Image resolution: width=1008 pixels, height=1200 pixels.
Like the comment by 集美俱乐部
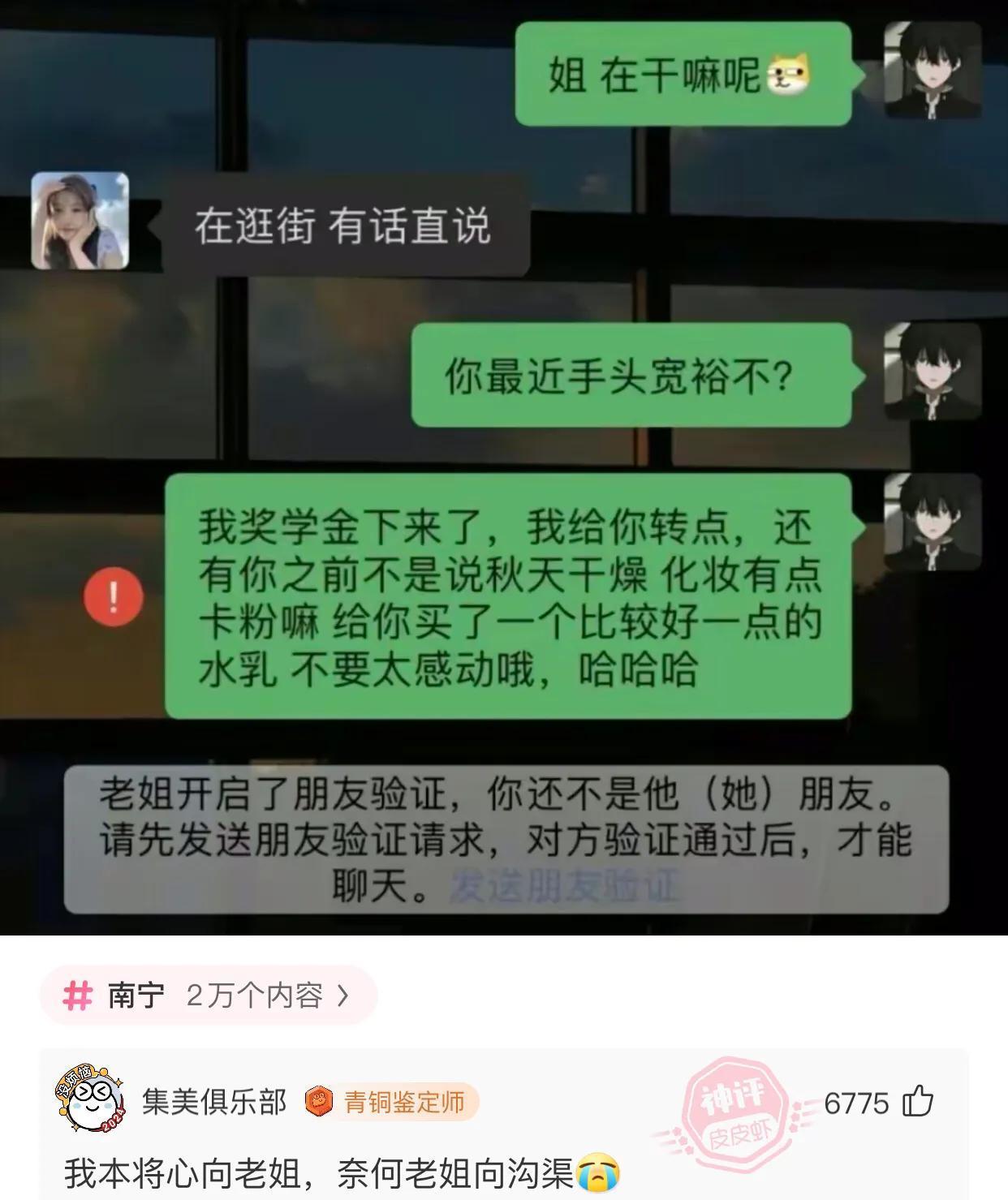(918, 1102)
